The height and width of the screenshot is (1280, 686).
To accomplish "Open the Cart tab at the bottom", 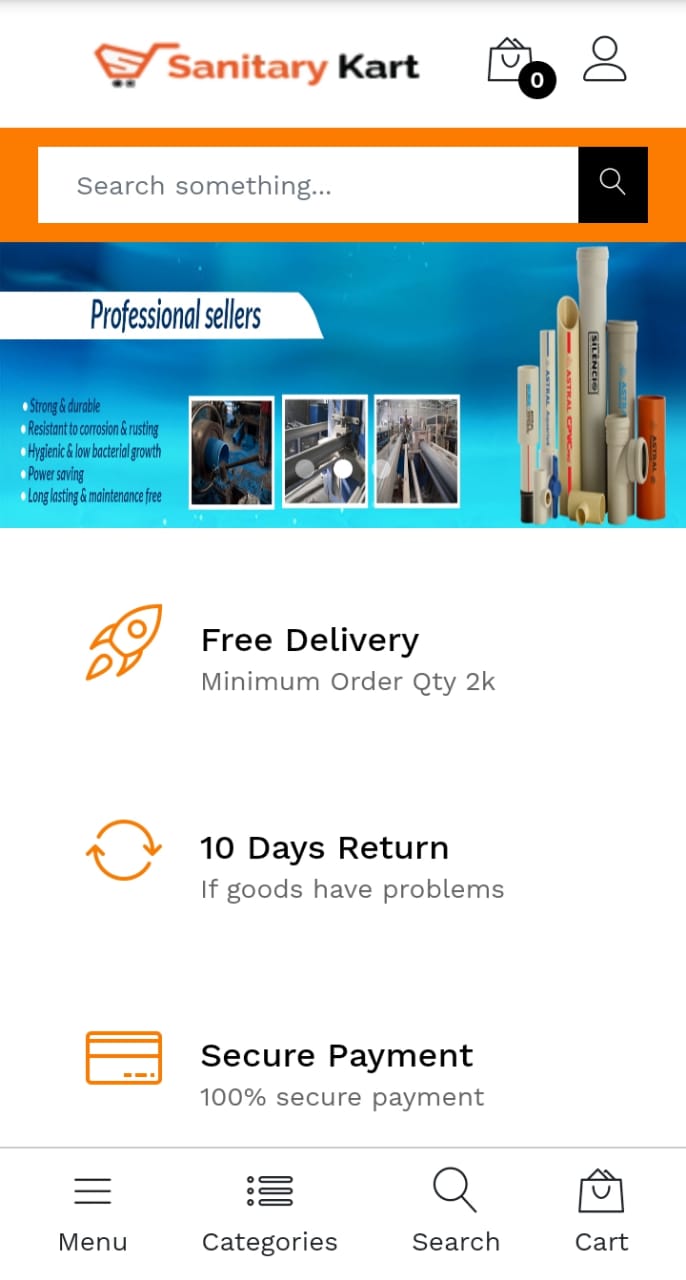I will (601, 1213).
